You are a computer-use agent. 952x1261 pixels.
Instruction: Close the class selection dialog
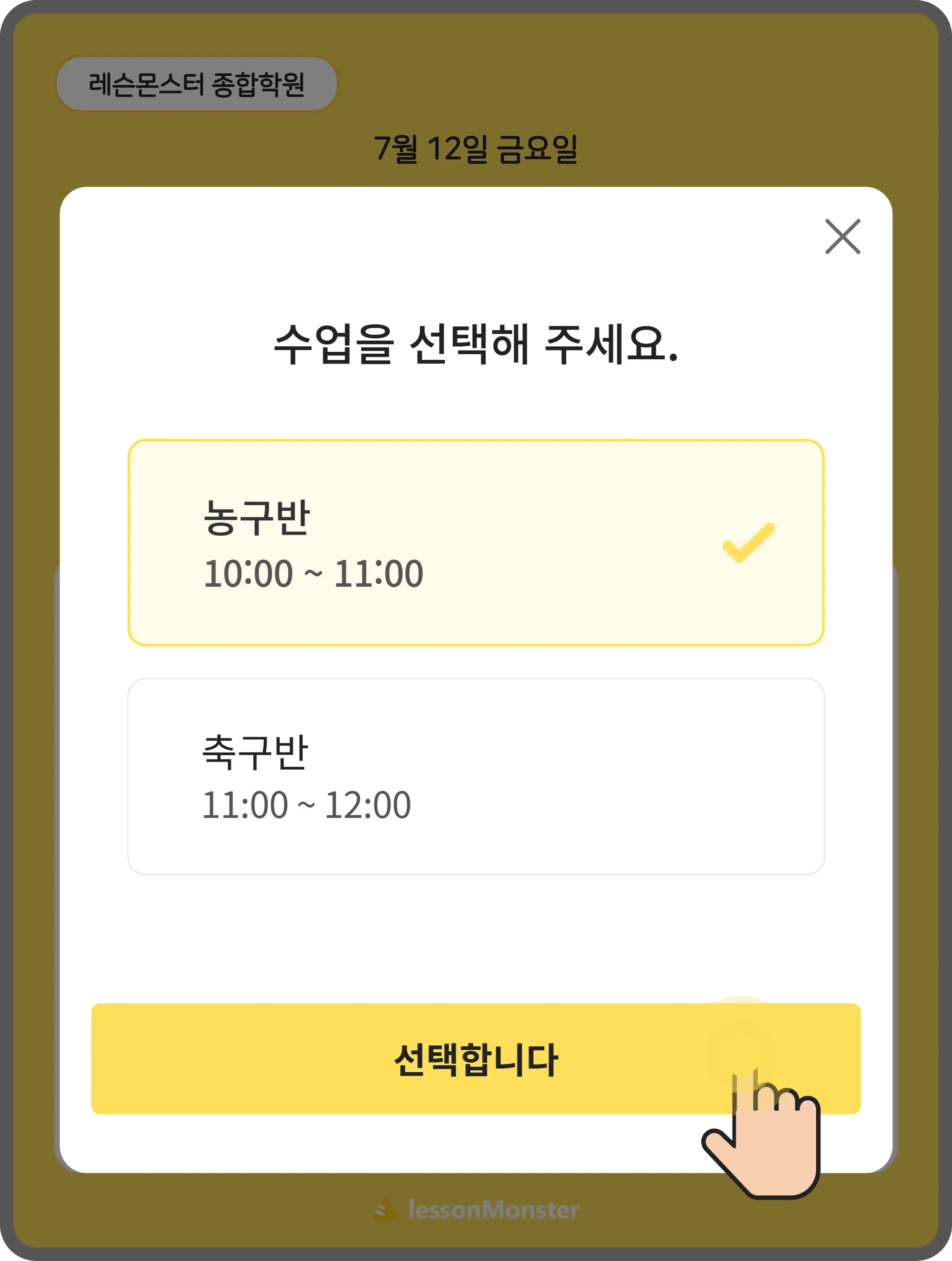[x=842, y=236]
